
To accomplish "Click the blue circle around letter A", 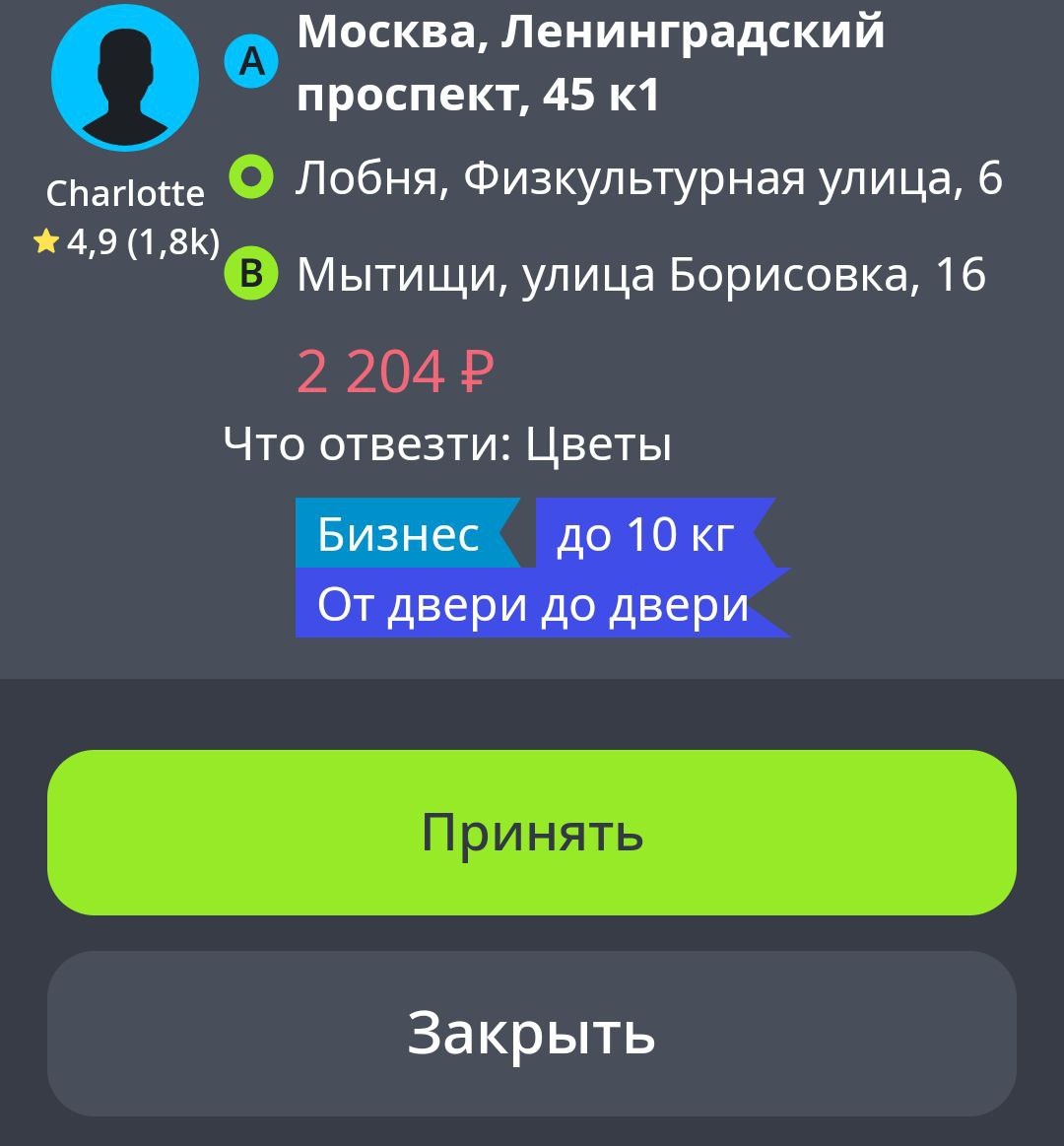I will pyautogui.click(x=252, y=61).
